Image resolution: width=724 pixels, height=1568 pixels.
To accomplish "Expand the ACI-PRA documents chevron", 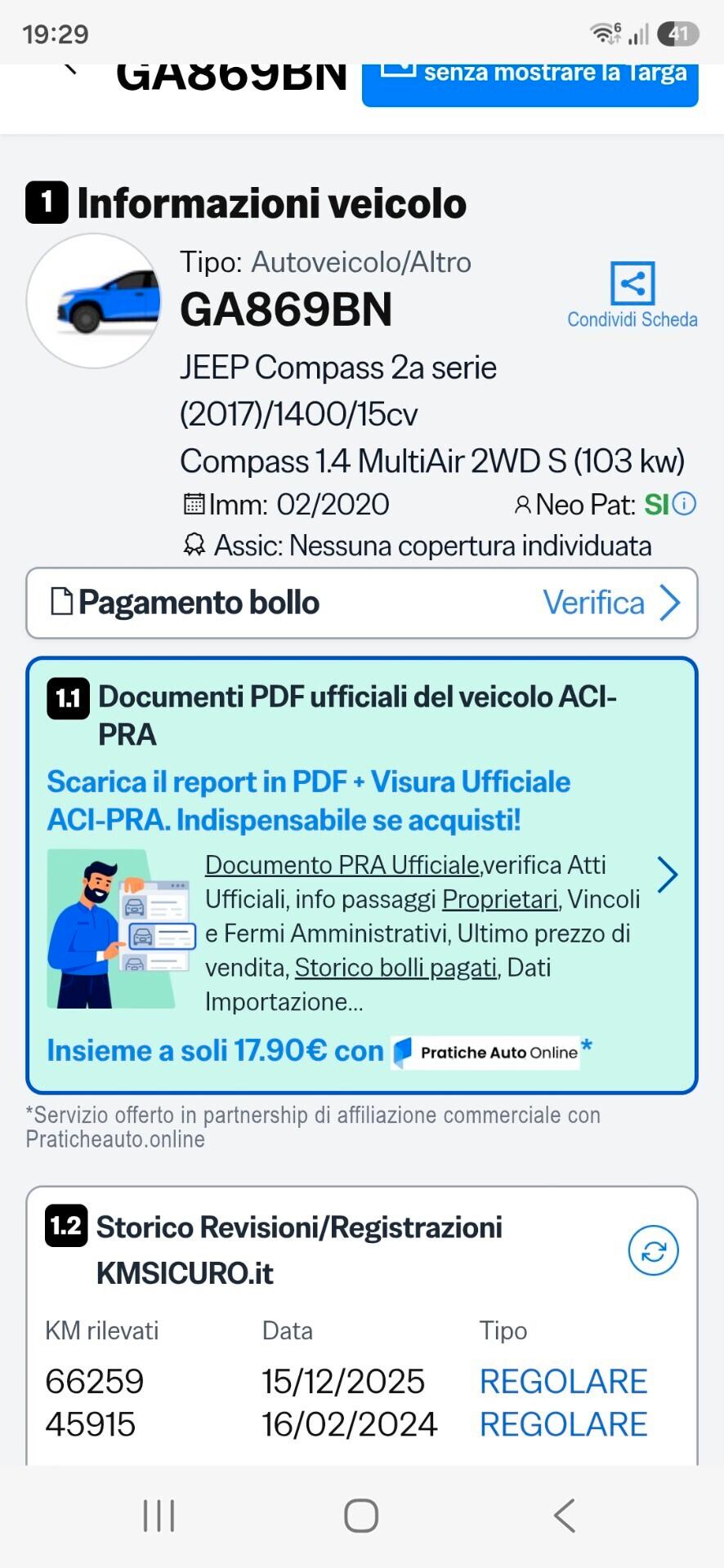I will [x=668, y=875].
